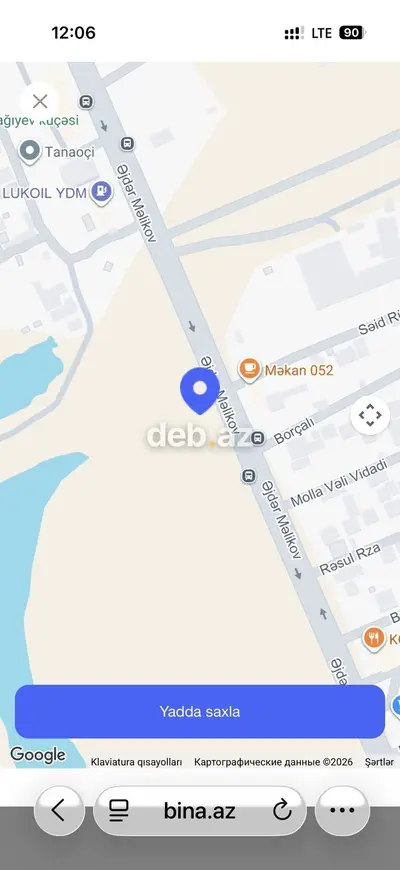Go back in the browser
Image resolution: width=400 pixels, height=870 pixels.
click(x=59, y=811)
